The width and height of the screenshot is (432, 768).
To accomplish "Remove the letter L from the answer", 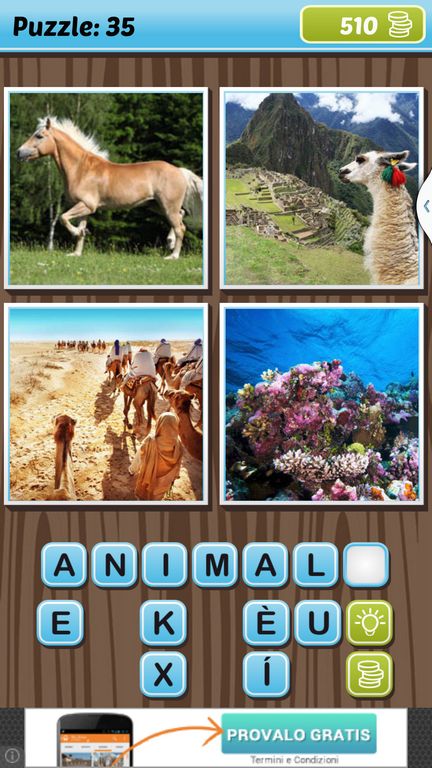I will [316, 565].
